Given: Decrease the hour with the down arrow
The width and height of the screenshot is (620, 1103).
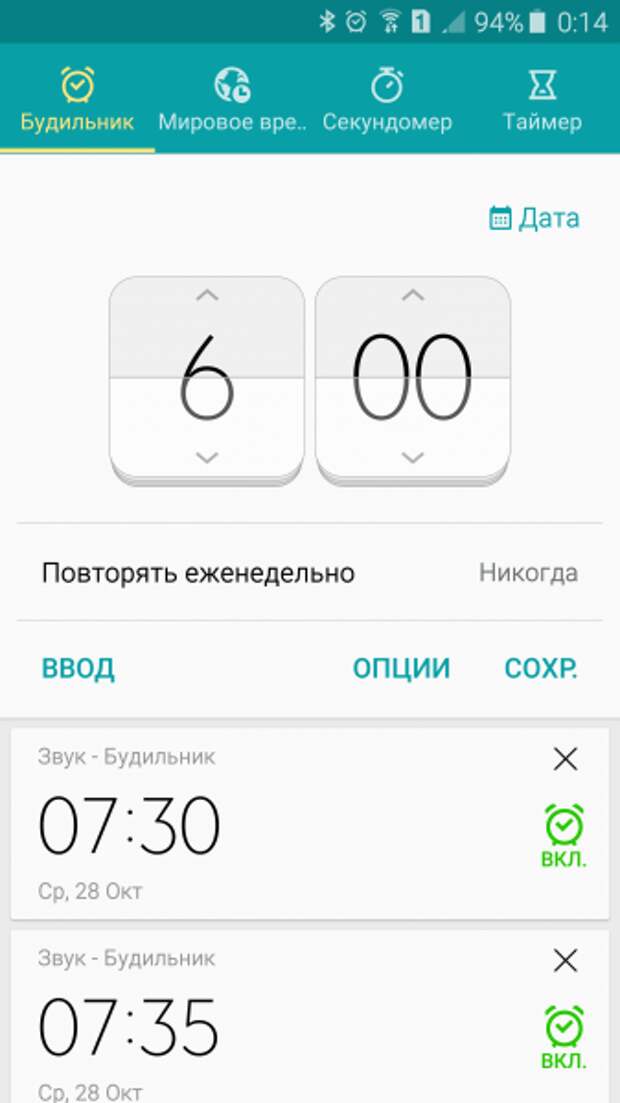Looking at the screenshot, I should point(207,458).
